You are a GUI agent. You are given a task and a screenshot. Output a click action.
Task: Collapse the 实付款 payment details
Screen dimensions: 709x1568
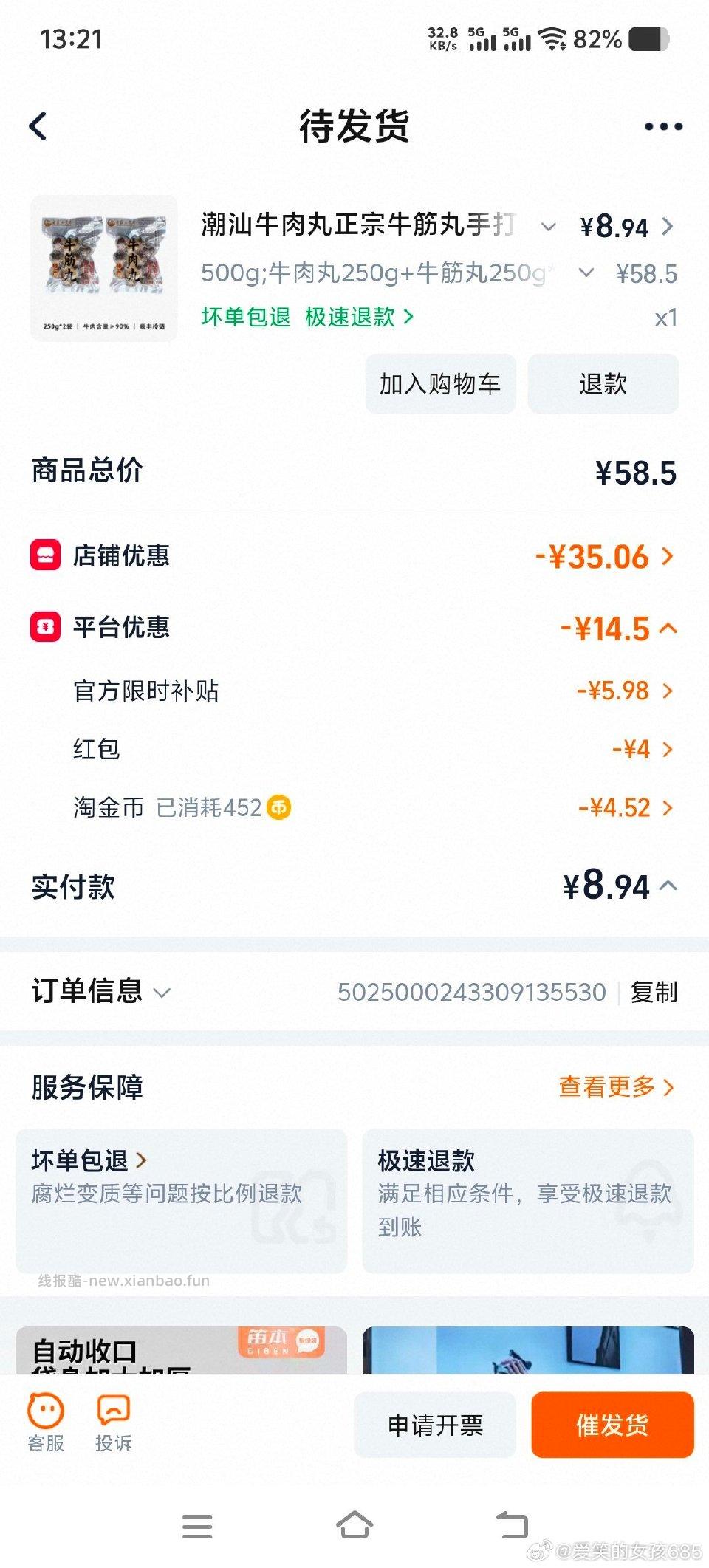[668, 886]
